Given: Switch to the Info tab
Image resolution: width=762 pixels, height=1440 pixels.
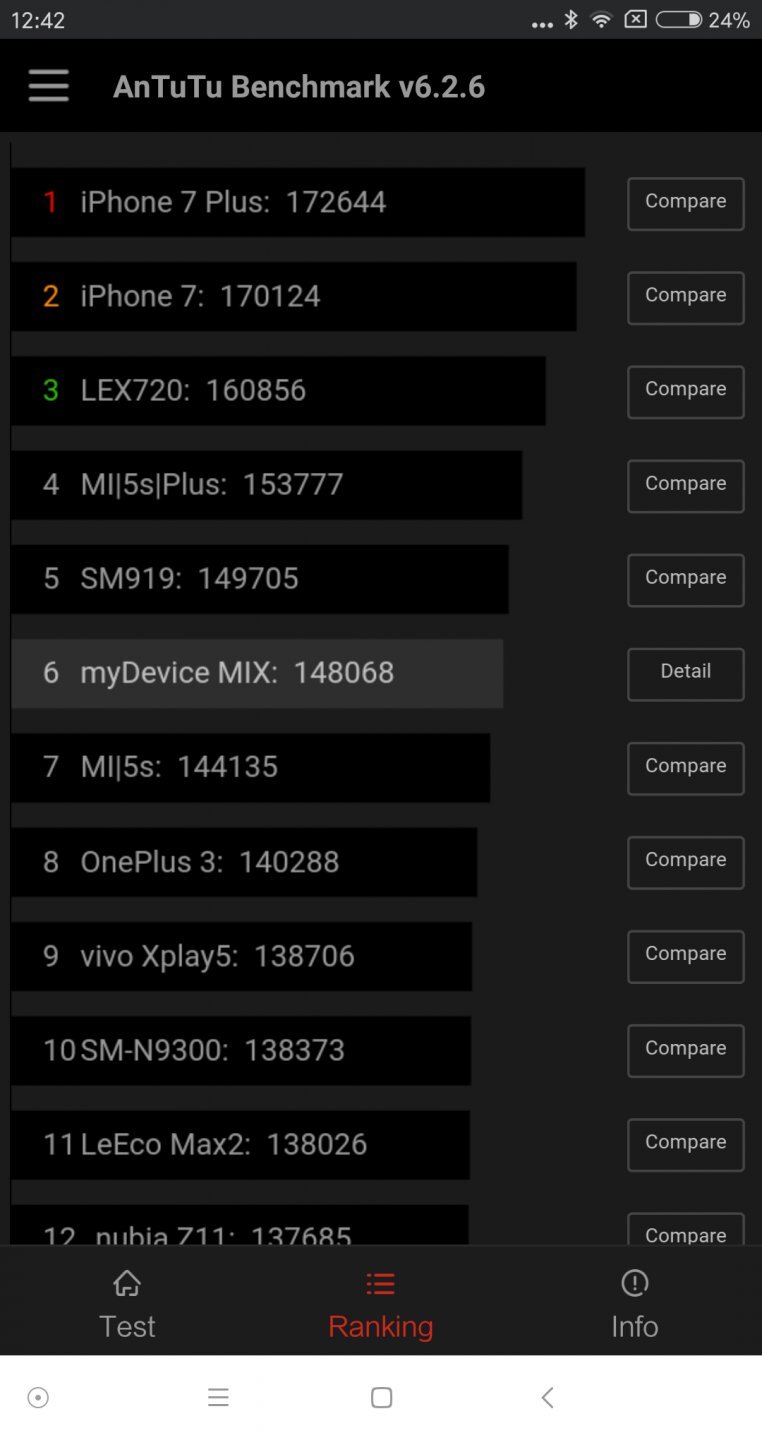Looking at the screenshot, I should 634,1304.
